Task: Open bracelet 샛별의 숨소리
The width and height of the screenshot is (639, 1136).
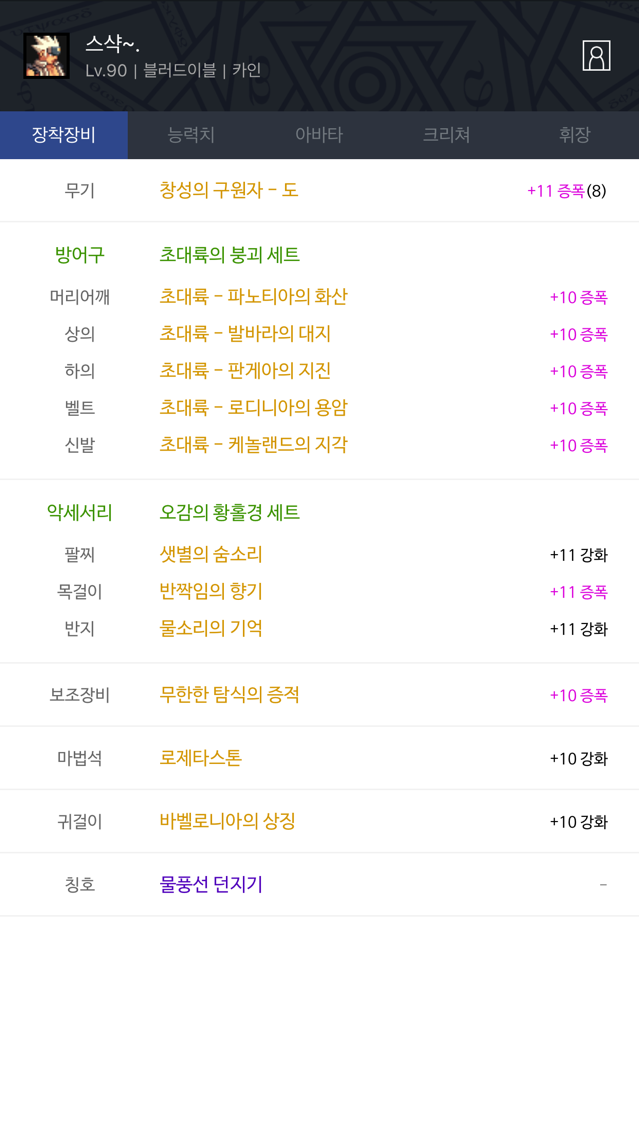Action: pos(211,555)
